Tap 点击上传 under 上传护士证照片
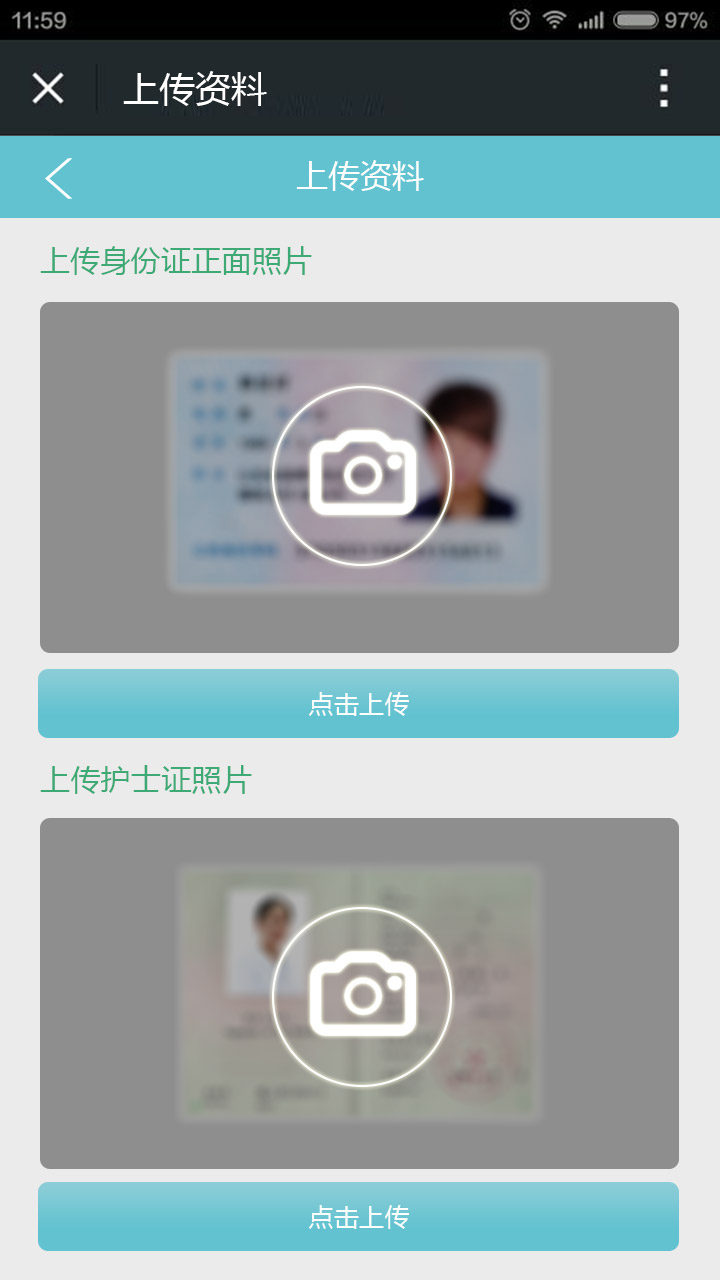This screenshot has height=1280, width=720. pos(358,1217)
